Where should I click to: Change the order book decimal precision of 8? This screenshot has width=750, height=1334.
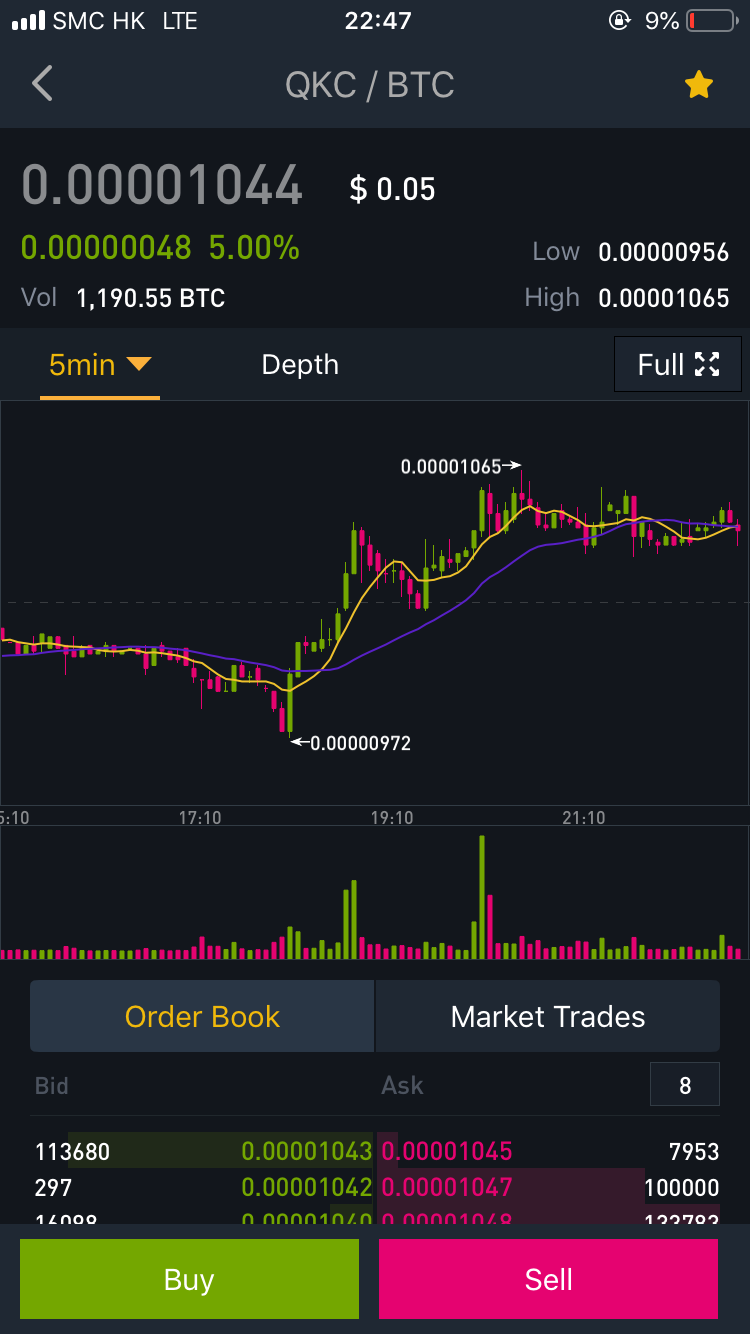[684, 1085]
